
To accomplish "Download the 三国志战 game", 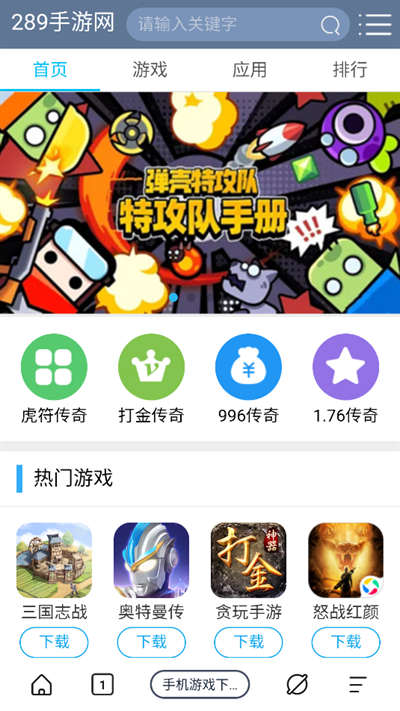I will click(54, 642).
